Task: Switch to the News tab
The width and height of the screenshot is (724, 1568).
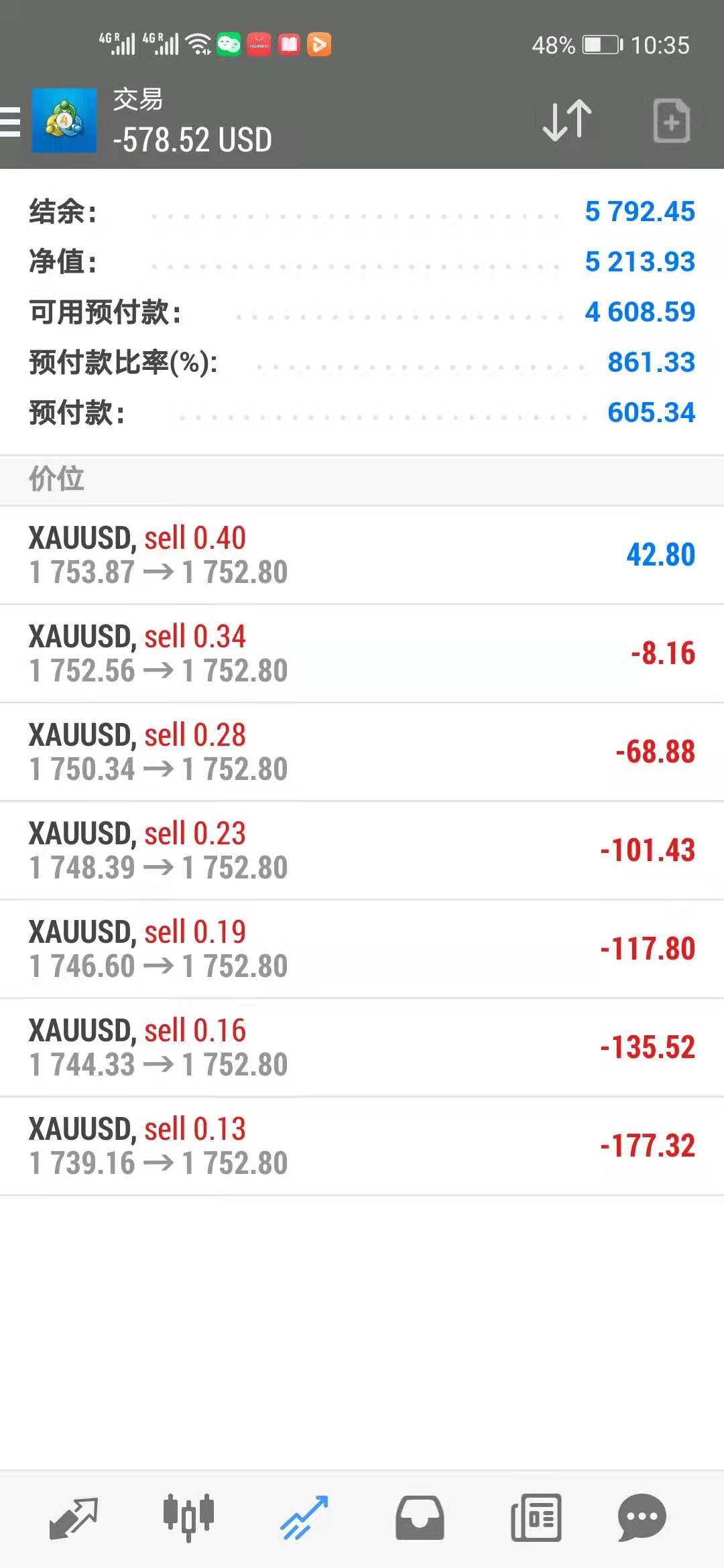Action: (536, 1517)
